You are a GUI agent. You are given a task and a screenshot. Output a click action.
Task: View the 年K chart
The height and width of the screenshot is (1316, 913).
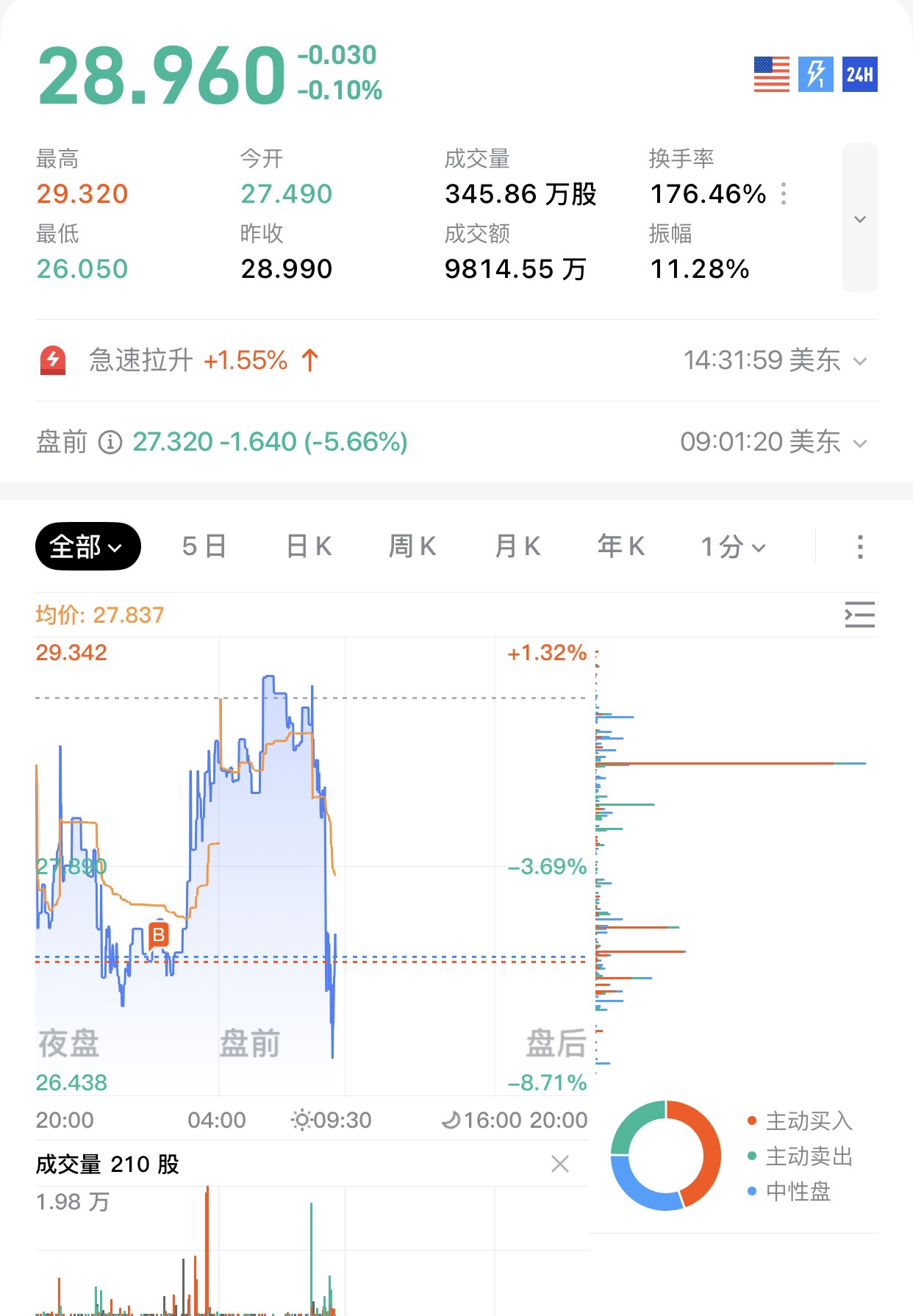621,546
